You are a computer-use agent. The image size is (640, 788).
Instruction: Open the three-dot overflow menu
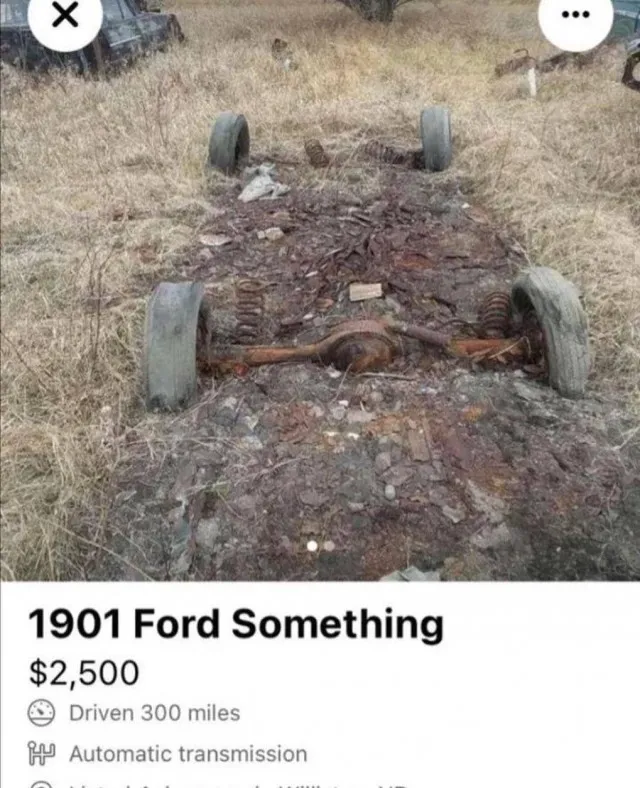coord(575,17)
